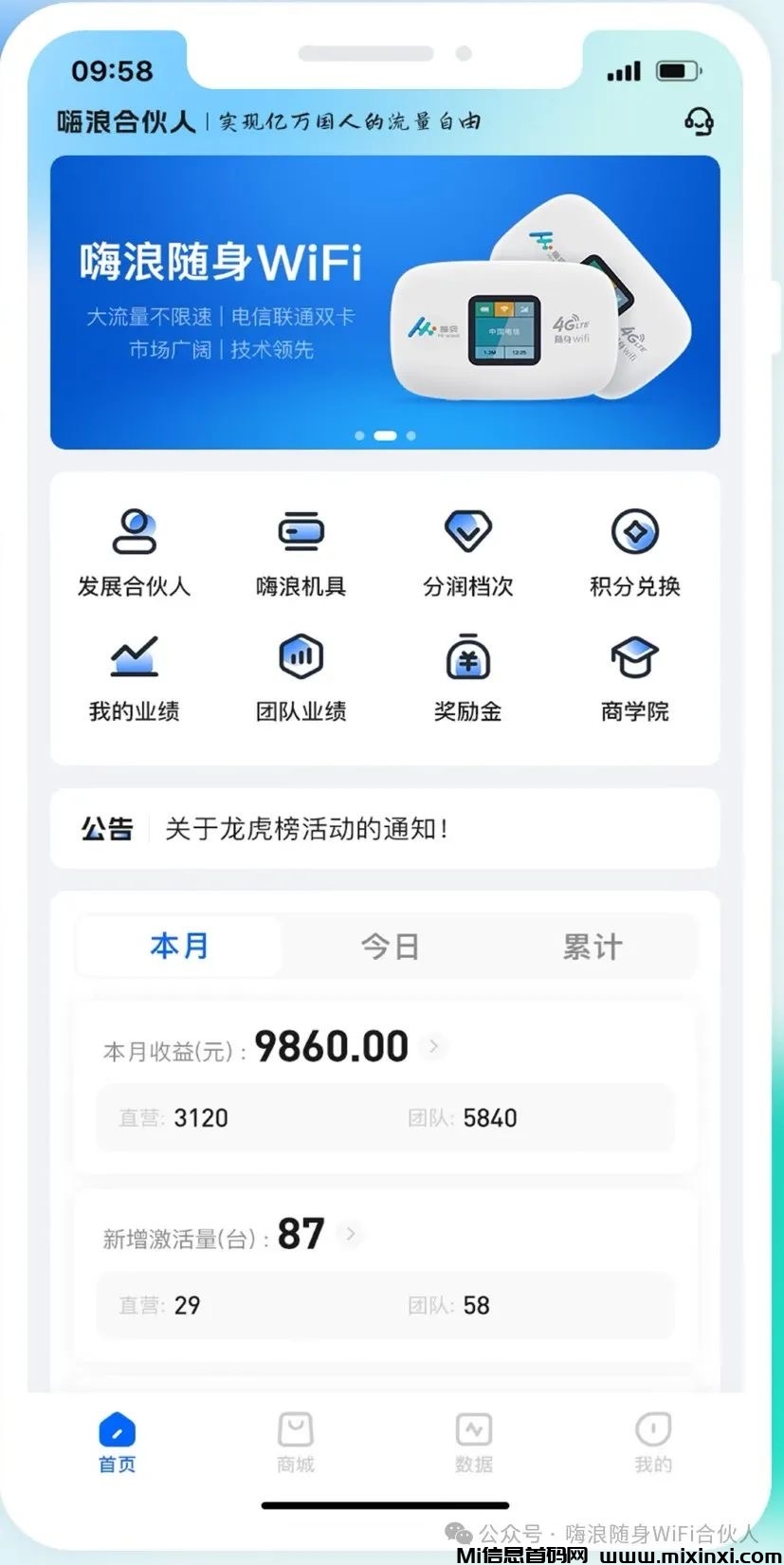Switch to the 今日 segment
784x1565 pixels.
tap(390, 946)
